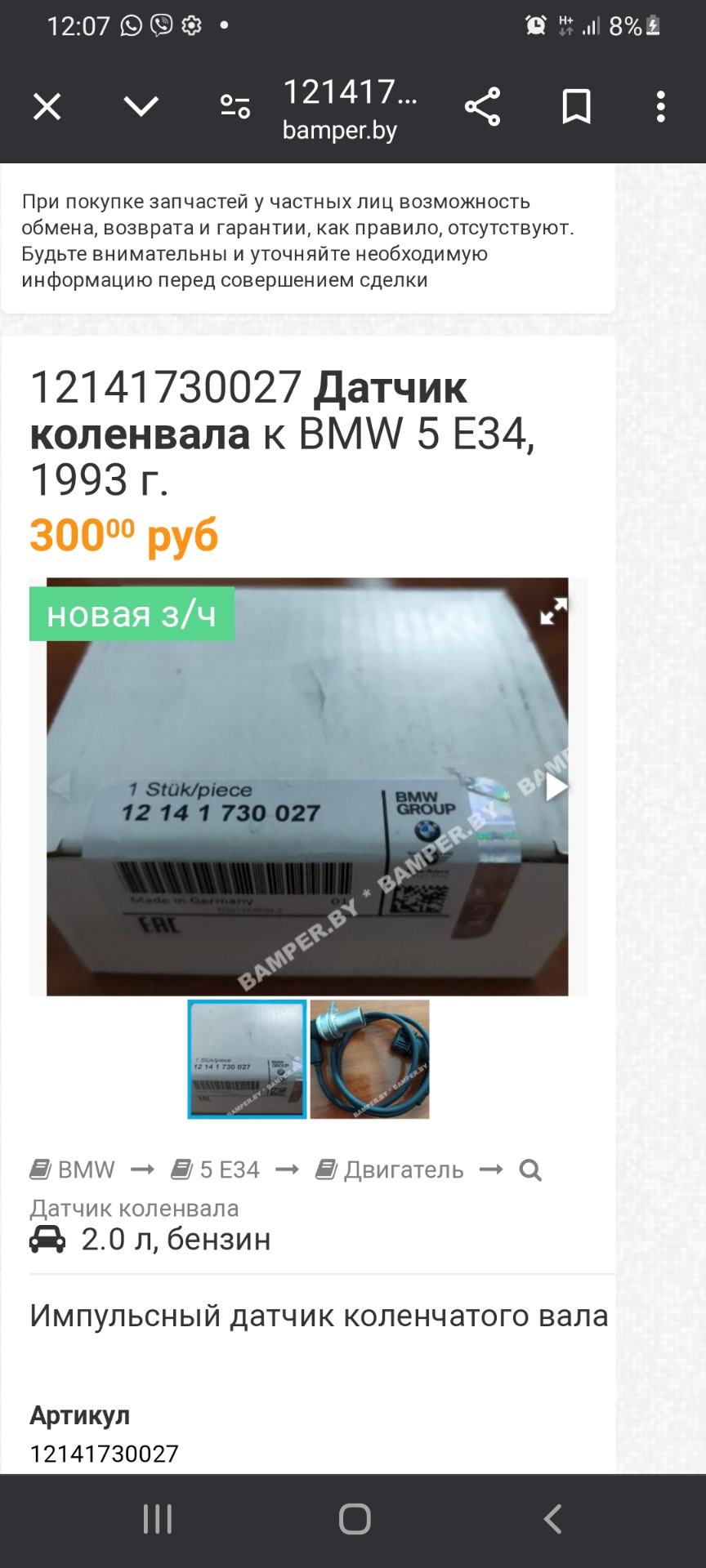Go back with system back button
The width and height of the screenshot is (706, 1568).
(552, 1519)
